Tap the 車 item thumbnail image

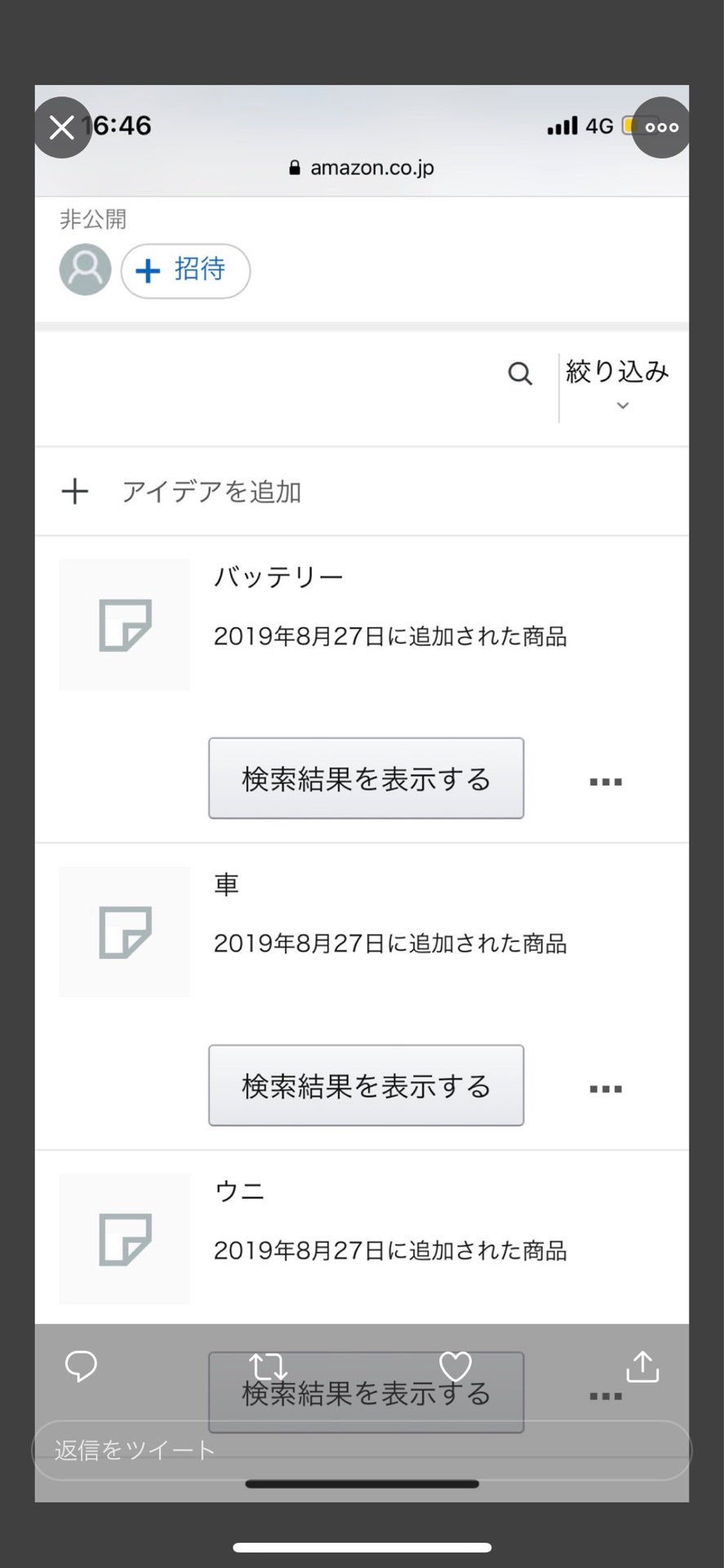pos(124,931)
